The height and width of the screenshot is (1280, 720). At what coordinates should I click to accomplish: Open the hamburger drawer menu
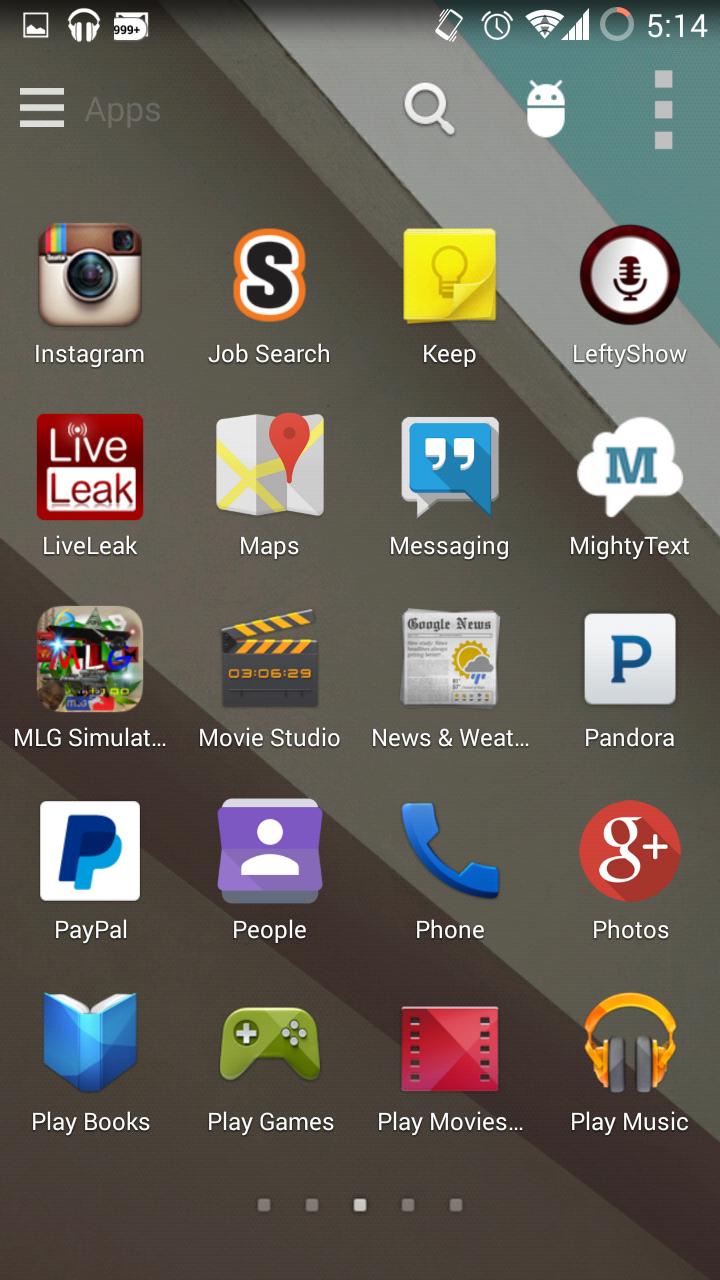pos(42,108)
